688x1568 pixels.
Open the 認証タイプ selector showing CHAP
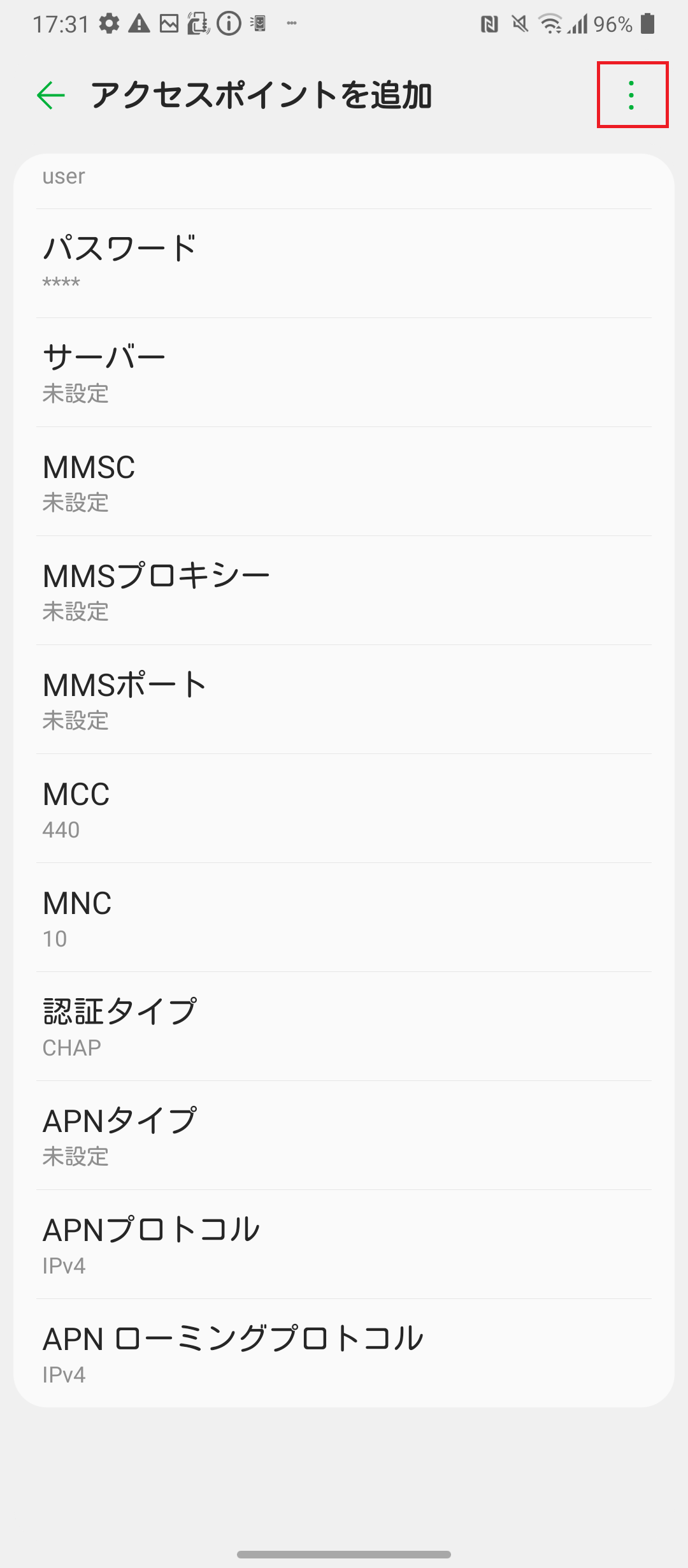[344, 1026]
